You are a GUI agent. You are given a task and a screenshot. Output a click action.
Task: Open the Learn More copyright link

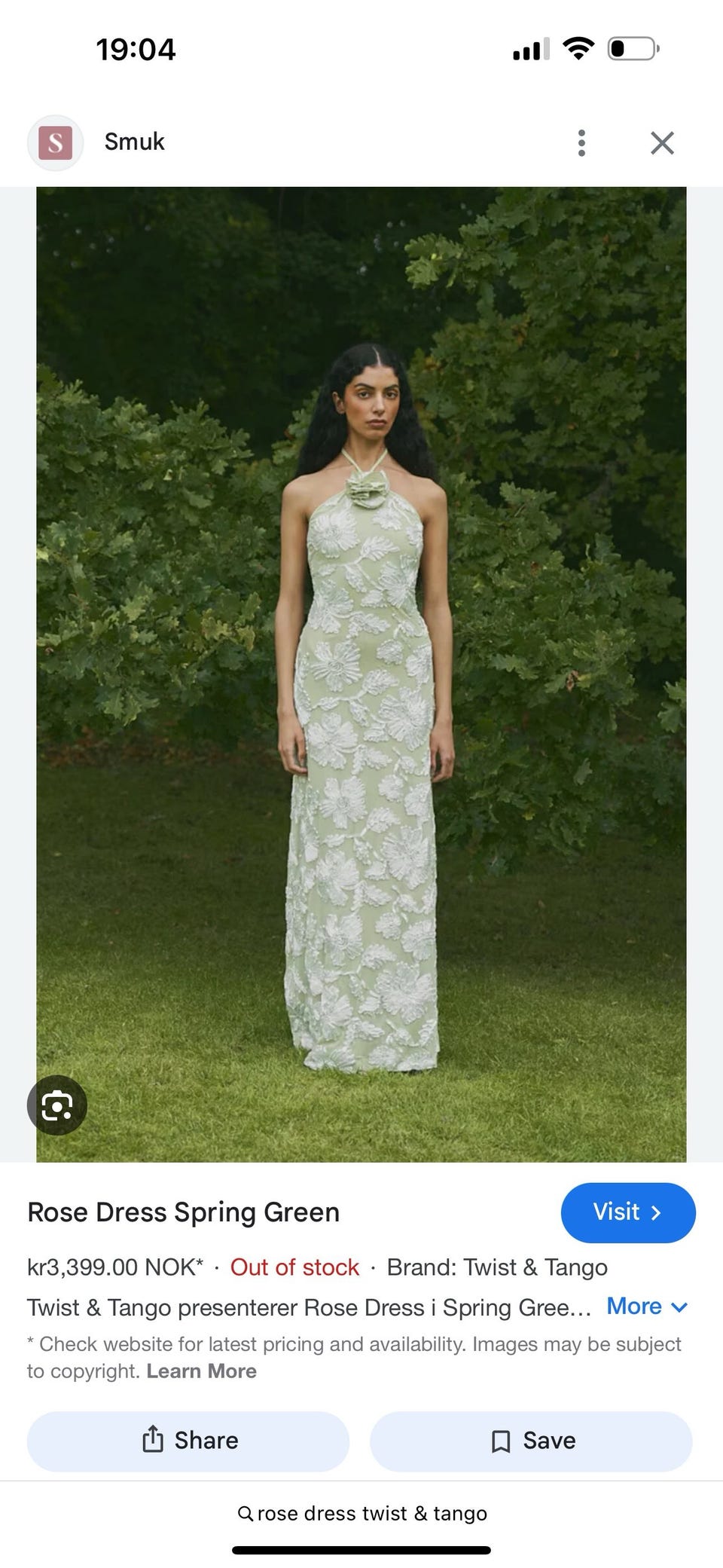point(201,1371)
